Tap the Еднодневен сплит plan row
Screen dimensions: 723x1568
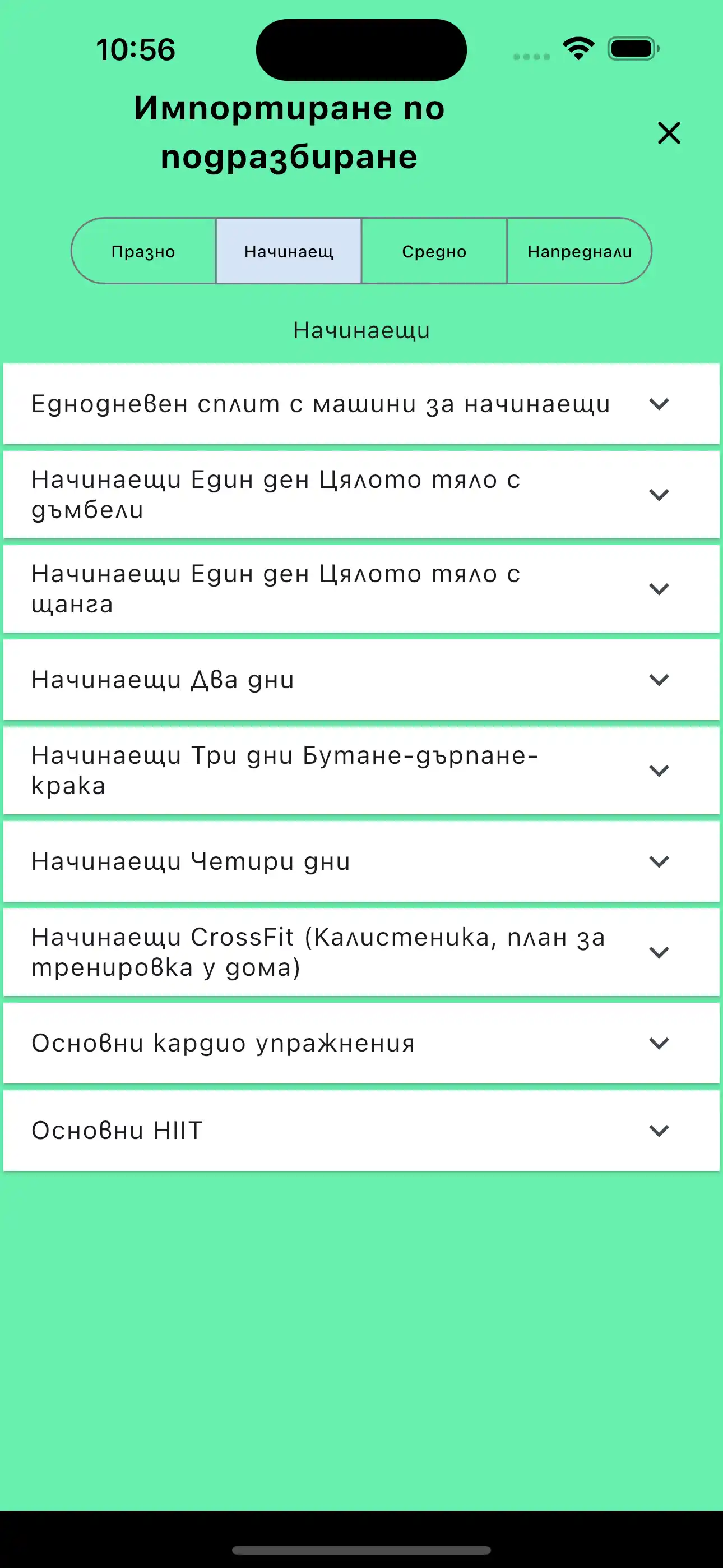coord(304,405)
